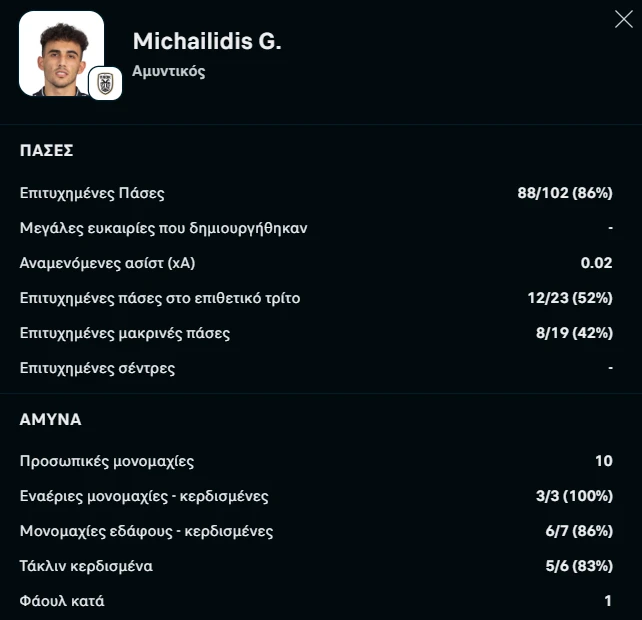Close the Michailidis G. stats panel

[x=623, y=19]
